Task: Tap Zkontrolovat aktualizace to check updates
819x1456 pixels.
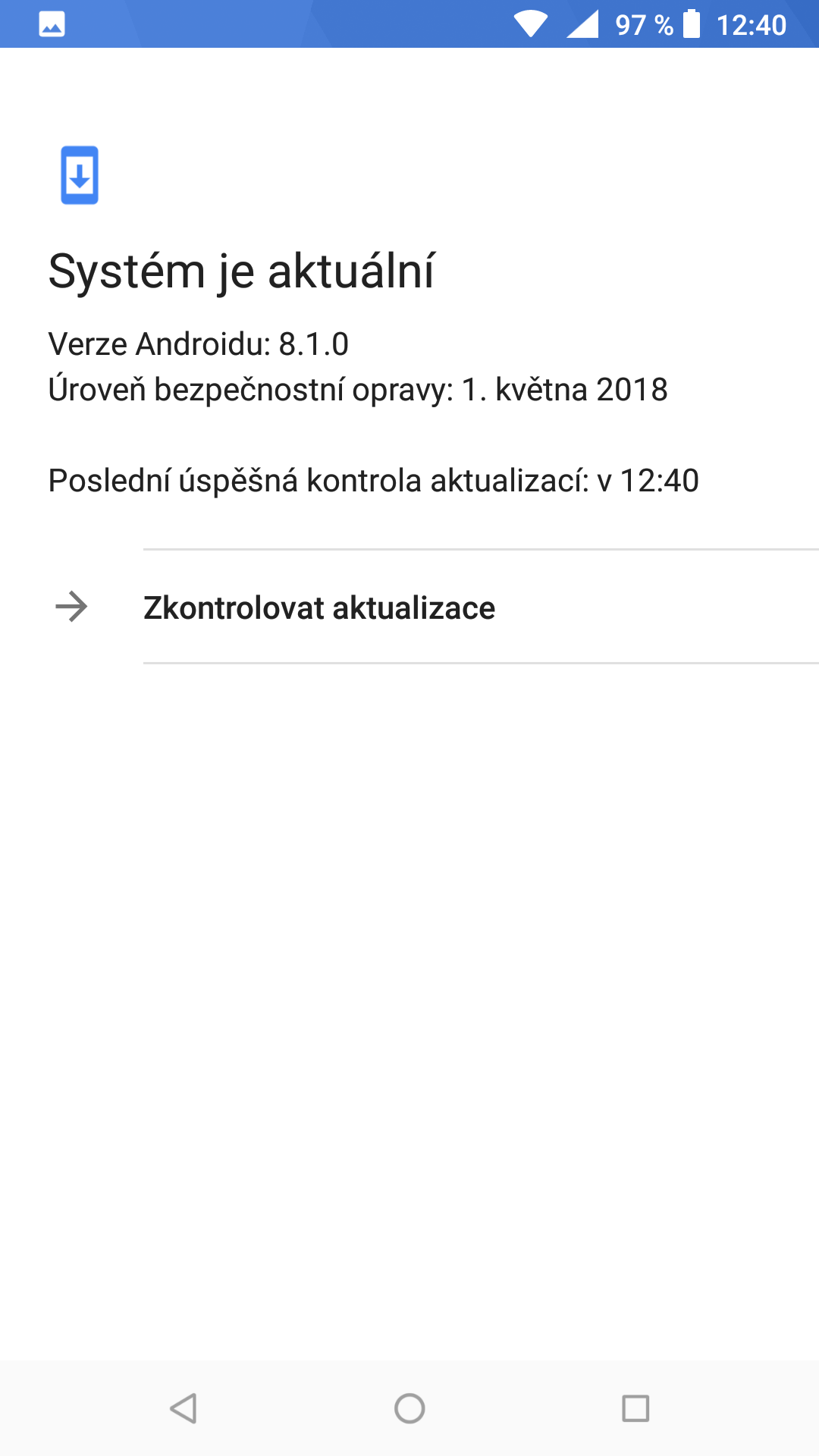Action: tap(409, 607)
